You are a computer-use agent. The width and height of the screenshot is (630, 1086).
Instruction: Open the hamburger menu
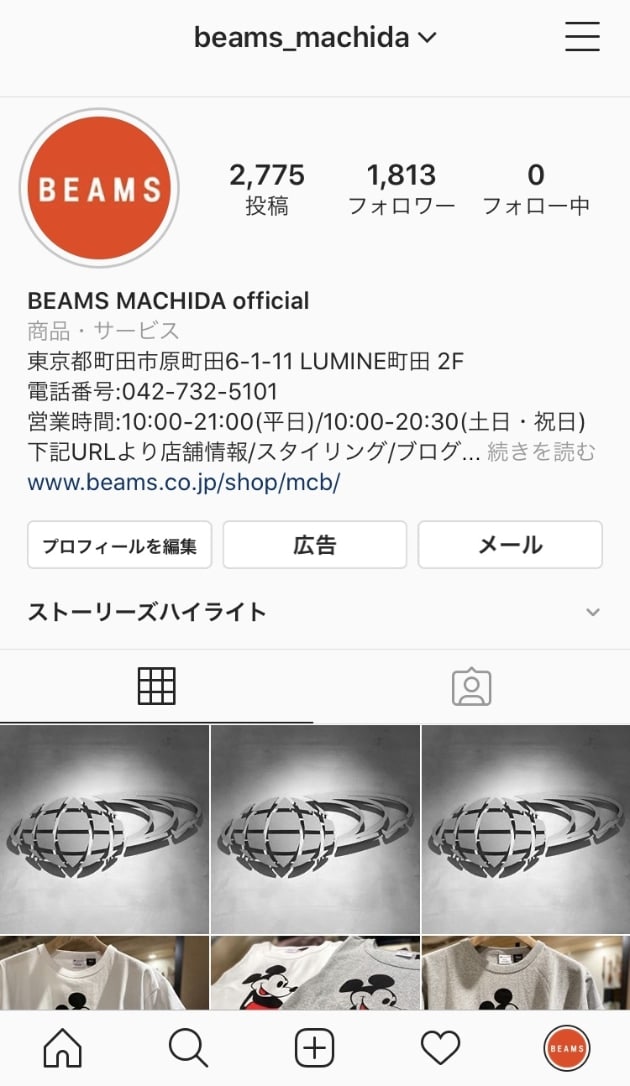point(582,37)
